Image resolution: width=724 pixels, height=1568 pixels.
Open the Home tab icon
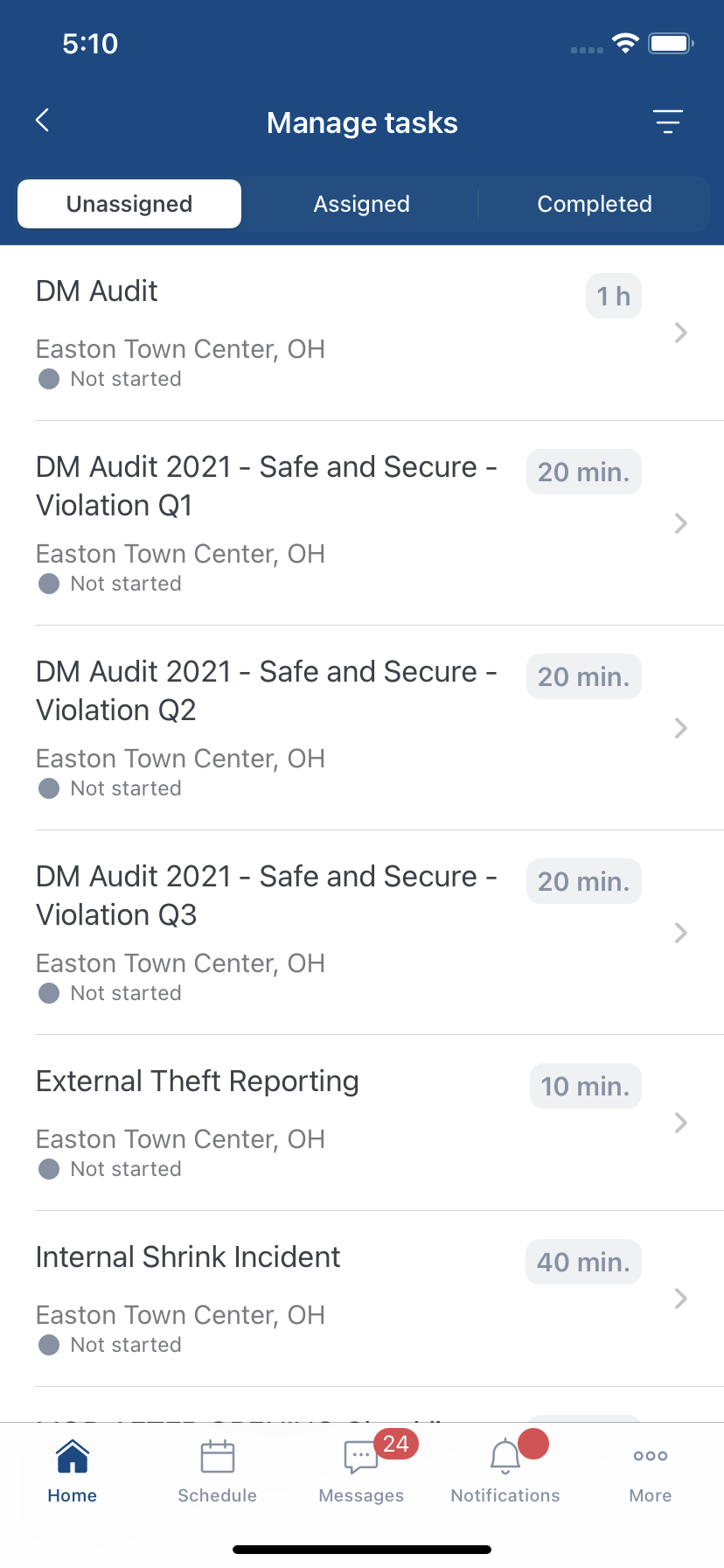(x=72, y=1454)
